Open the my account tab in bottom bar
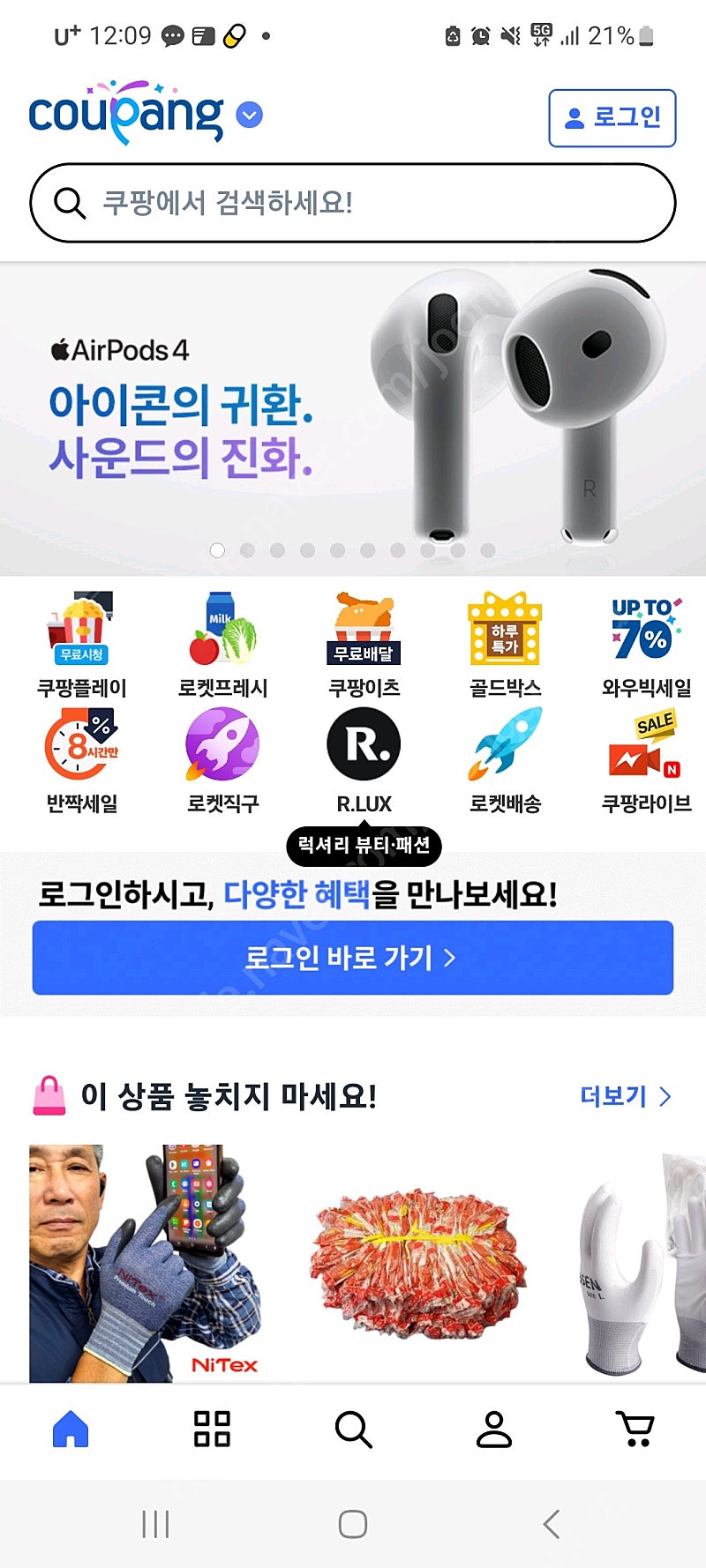 click(x=494, y=1429)
